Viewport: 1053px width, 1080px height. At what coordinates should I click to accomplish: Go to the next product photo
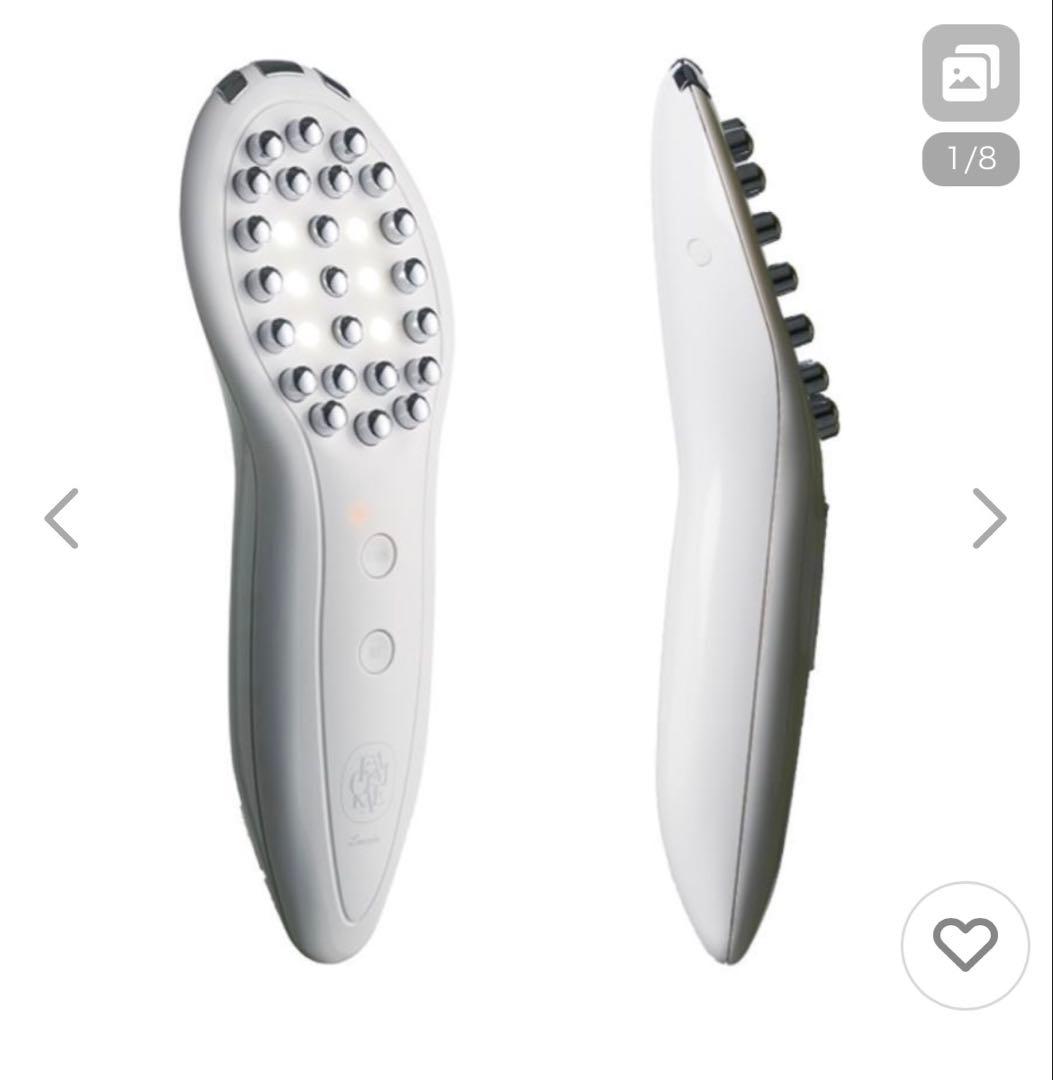pos(989,519)
